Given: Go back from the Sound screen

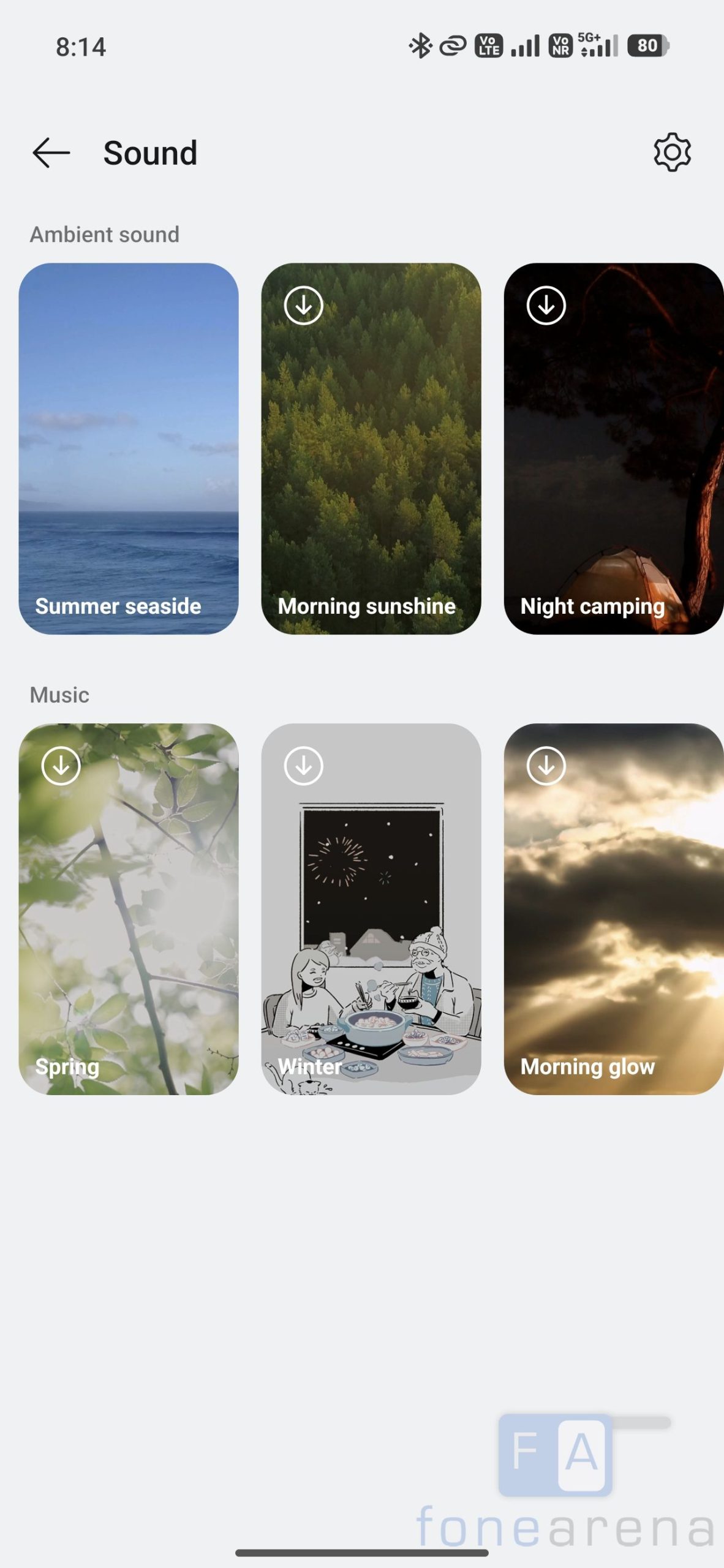Looking at the screenshot, I should 51,153.
